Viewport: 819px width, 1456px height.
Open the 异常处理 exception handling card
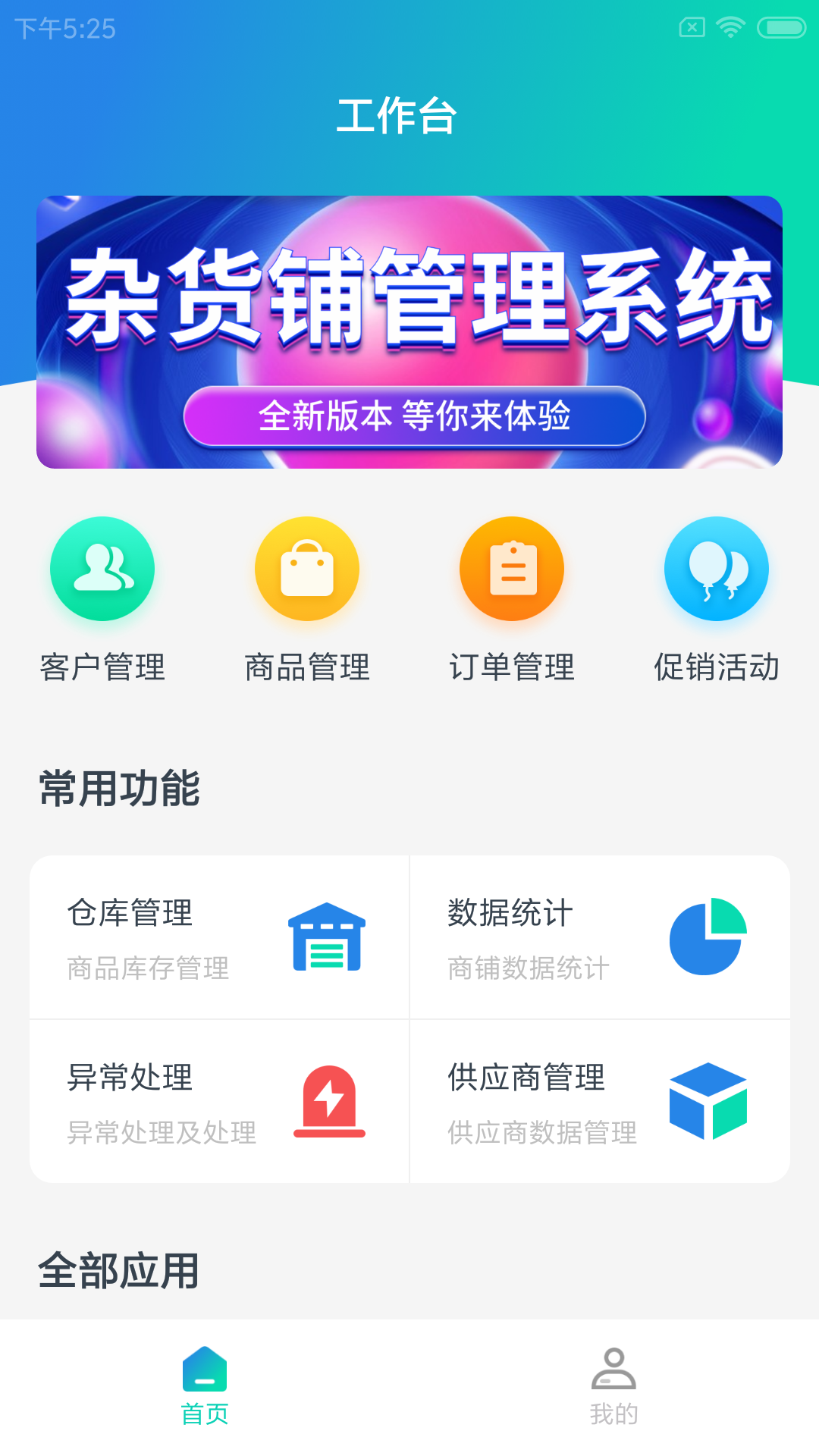pos(219,1101)
